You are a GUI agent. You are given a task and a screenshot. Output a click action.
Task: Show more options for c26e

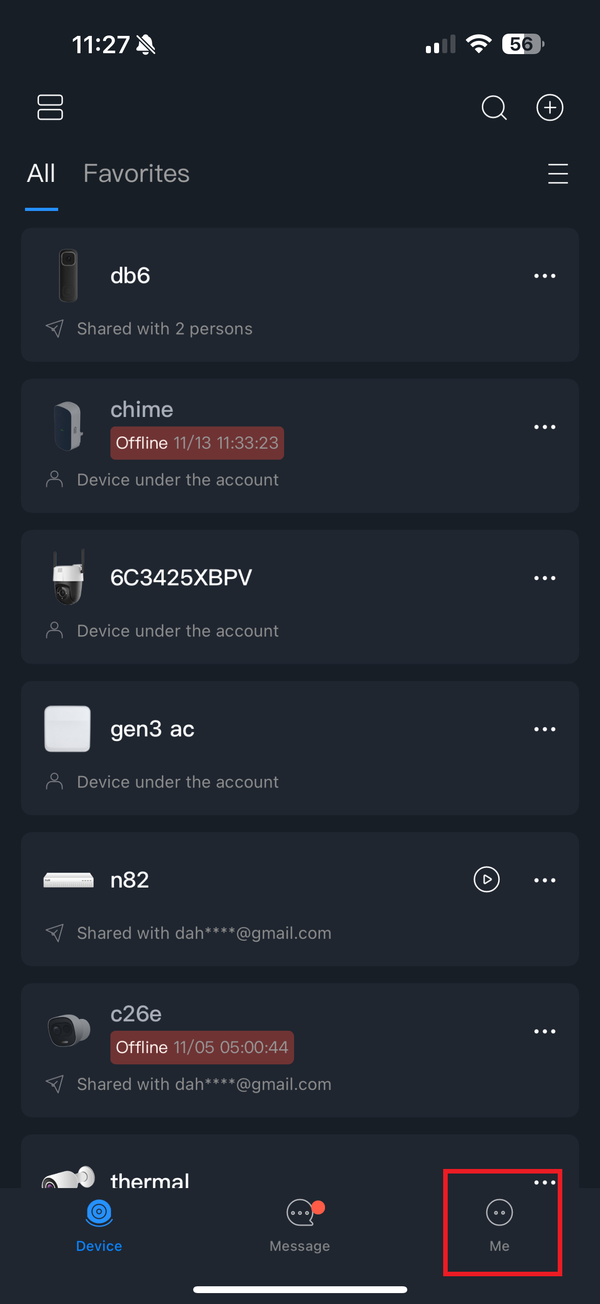pos(544,1031)
